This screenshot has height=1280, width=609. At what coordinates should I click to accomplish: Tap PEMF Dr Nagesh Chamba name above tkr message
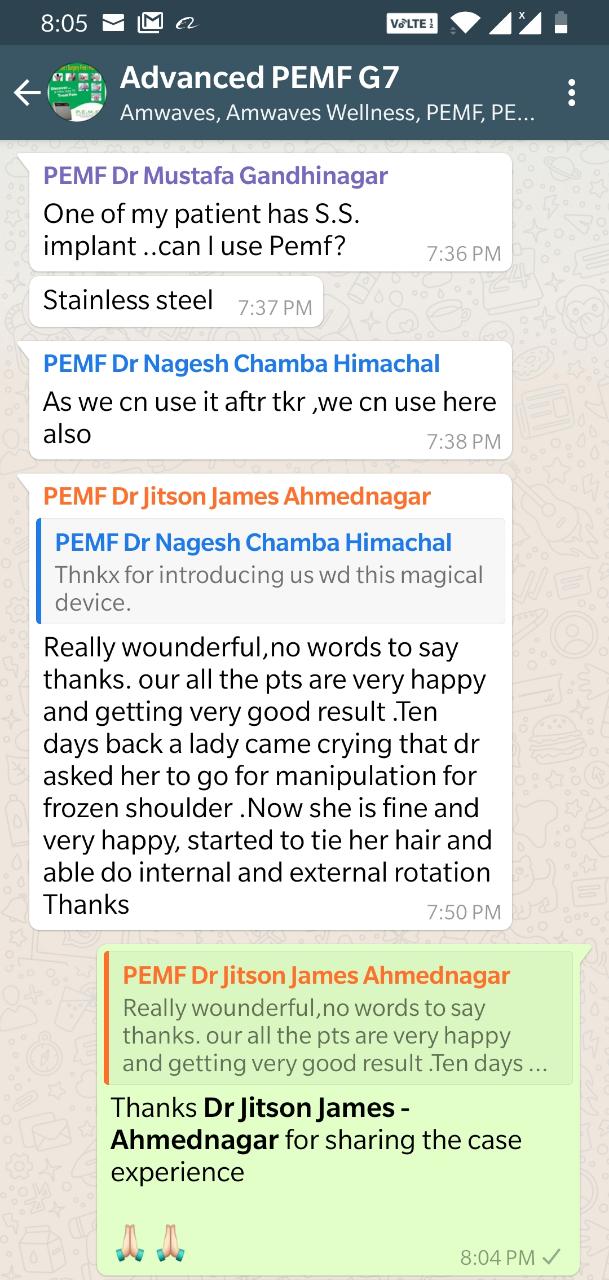click(241, 364)
